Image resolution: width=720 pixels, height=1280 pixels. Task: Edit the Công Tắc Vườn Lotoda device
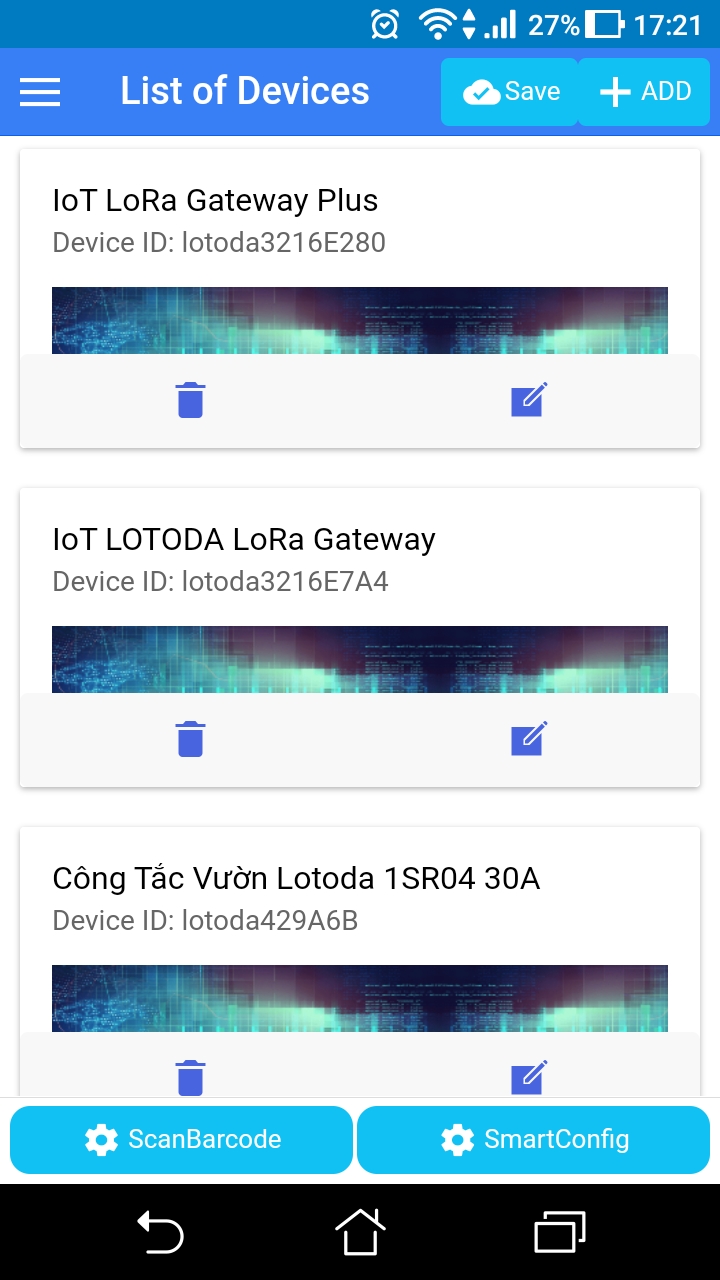click(528, 1077)
